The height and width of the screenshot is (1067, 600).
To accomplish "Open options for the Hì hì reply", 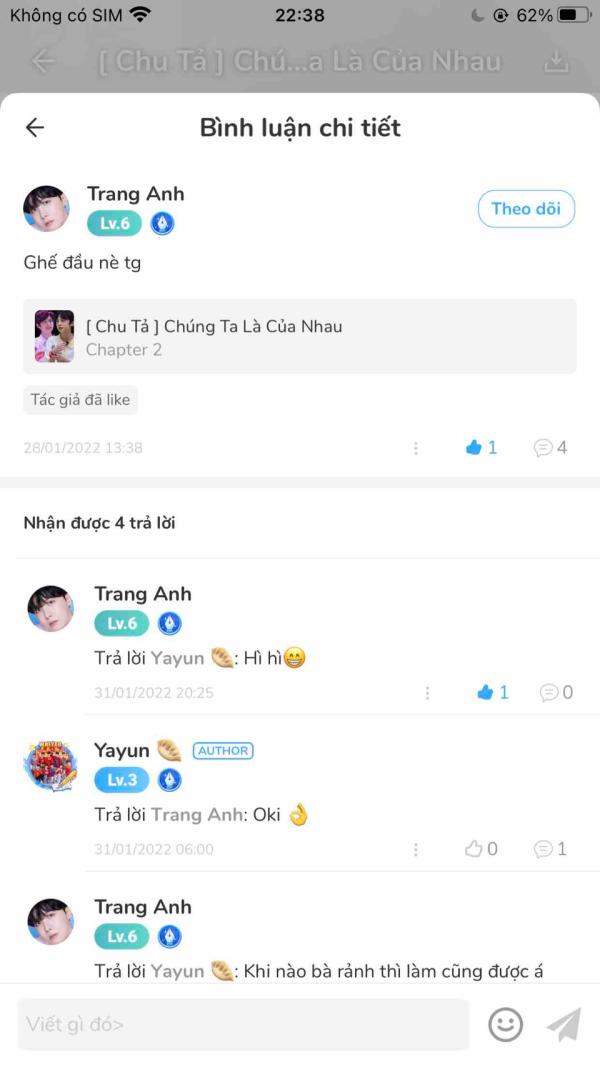I will (x=427, y=692).
